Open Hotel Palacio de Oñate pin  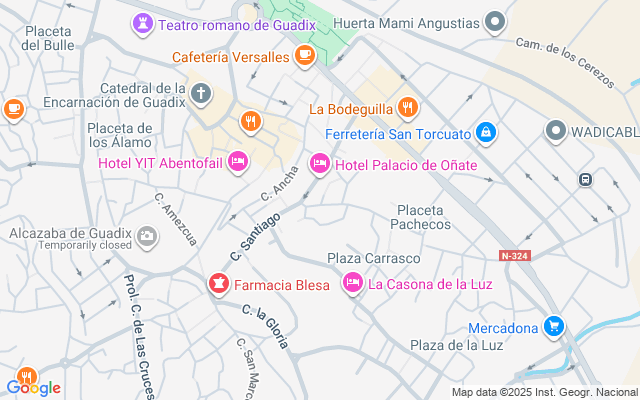point(320,163)
